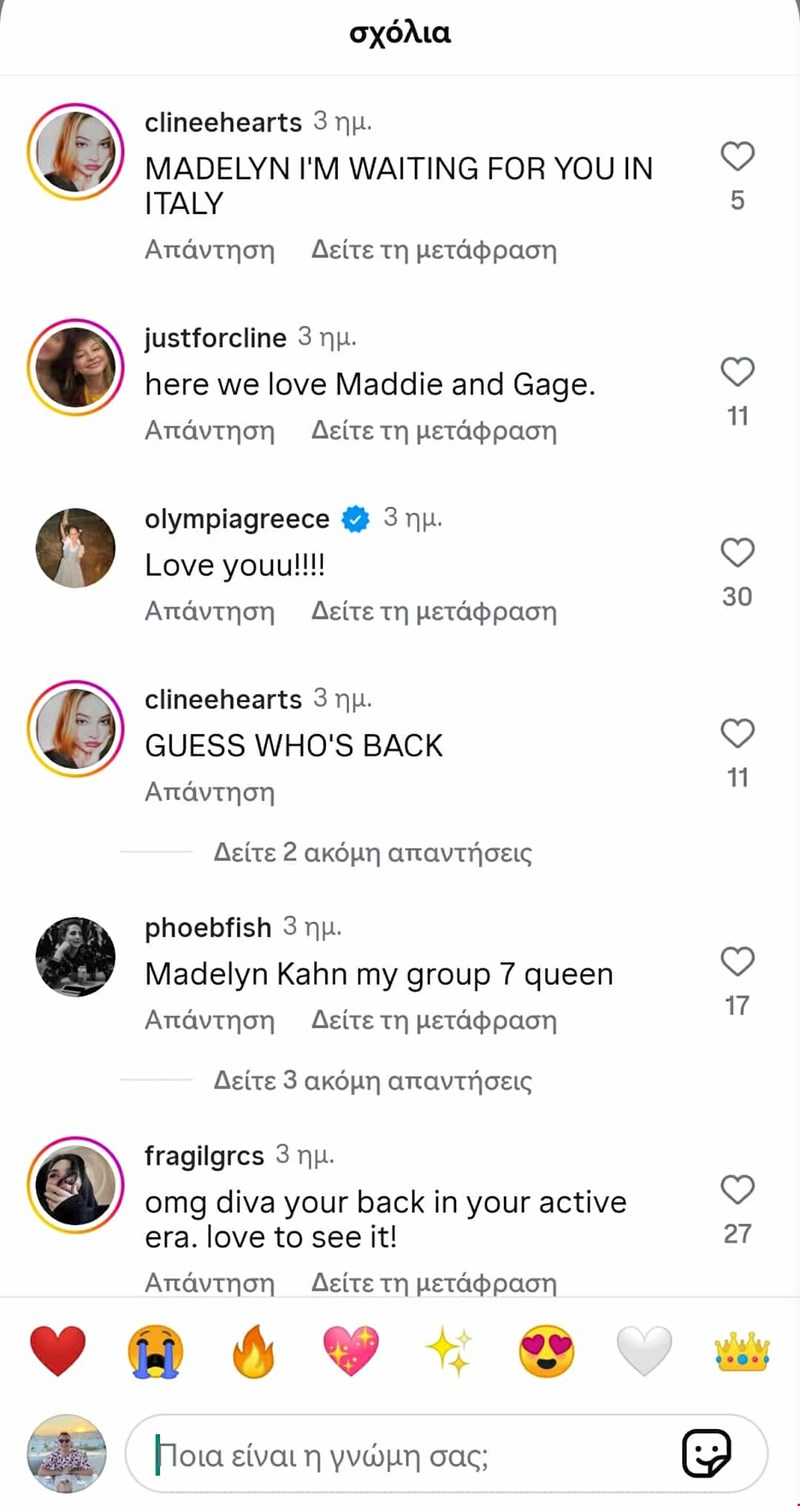The image size is (800, 1506).
Task: Reply to olympiagreece's comment
Action: (x=209, y=611)
